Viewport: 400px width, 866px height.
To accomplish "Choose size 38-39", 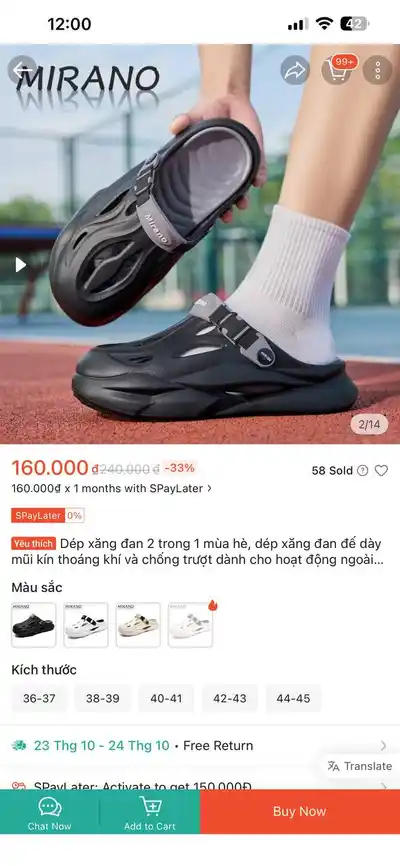I will pyautogui.click(x=103, y=698).
